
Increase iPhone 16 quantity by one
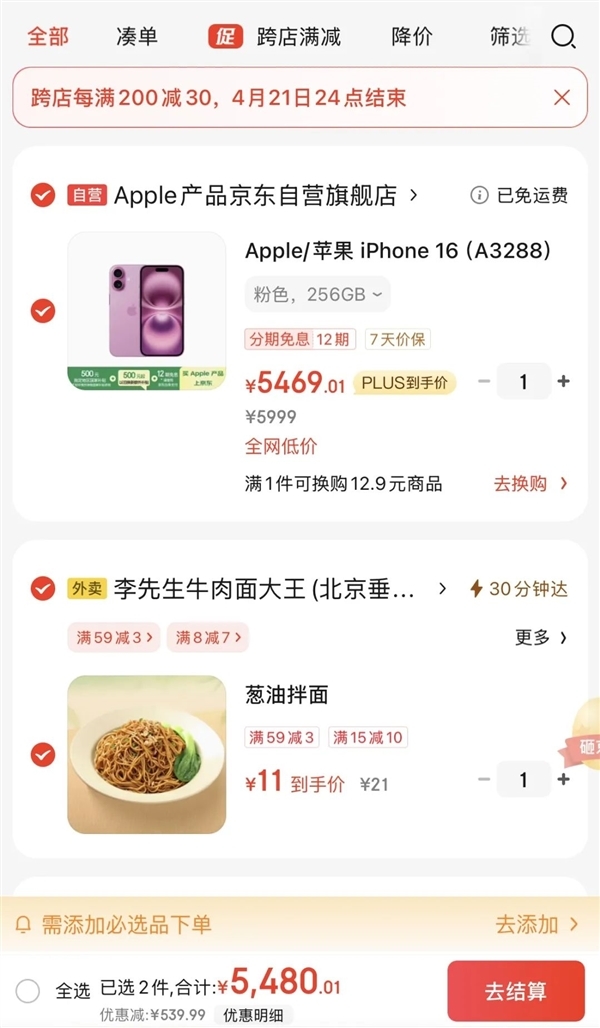[563, 381]
